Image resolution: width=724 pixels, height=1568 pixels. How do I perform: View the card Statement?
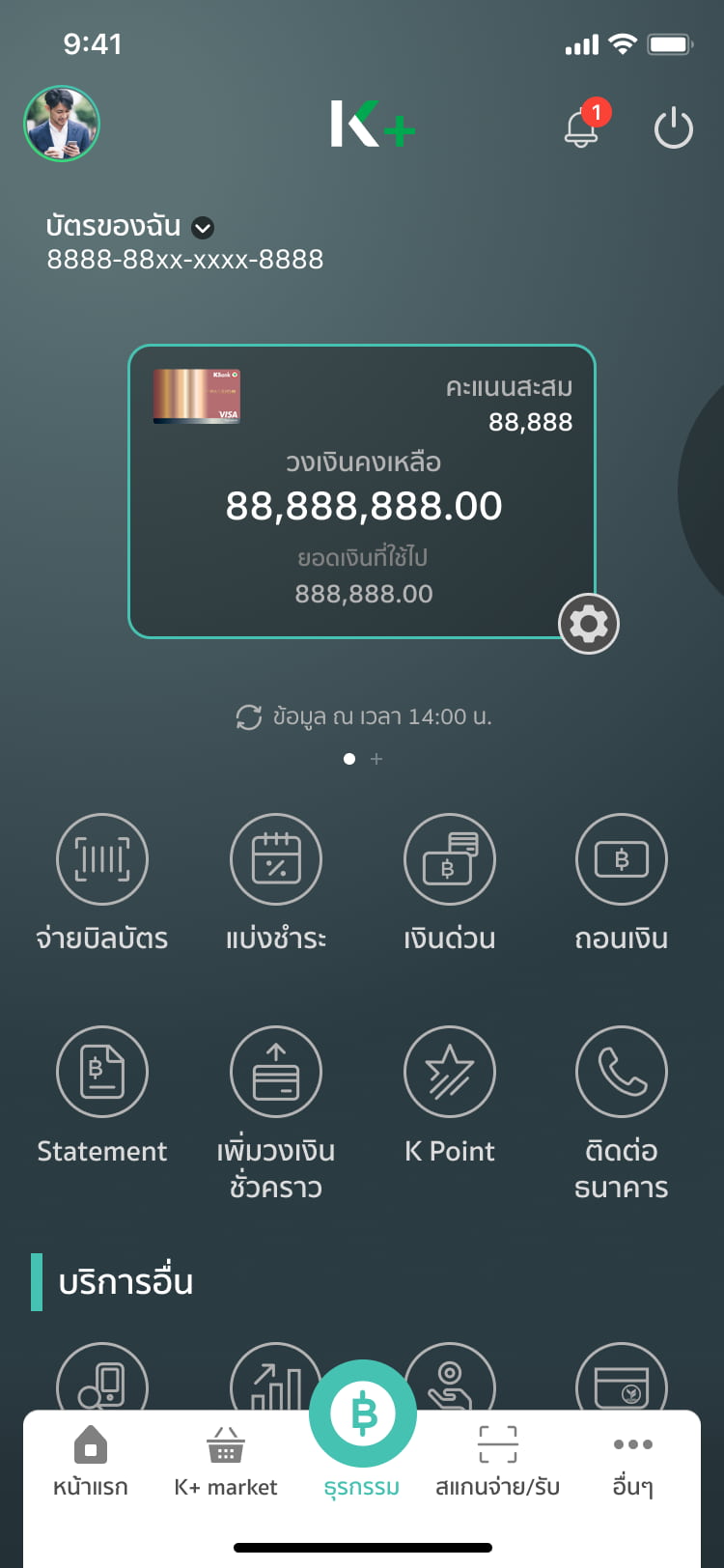(x=102, y=1072)
